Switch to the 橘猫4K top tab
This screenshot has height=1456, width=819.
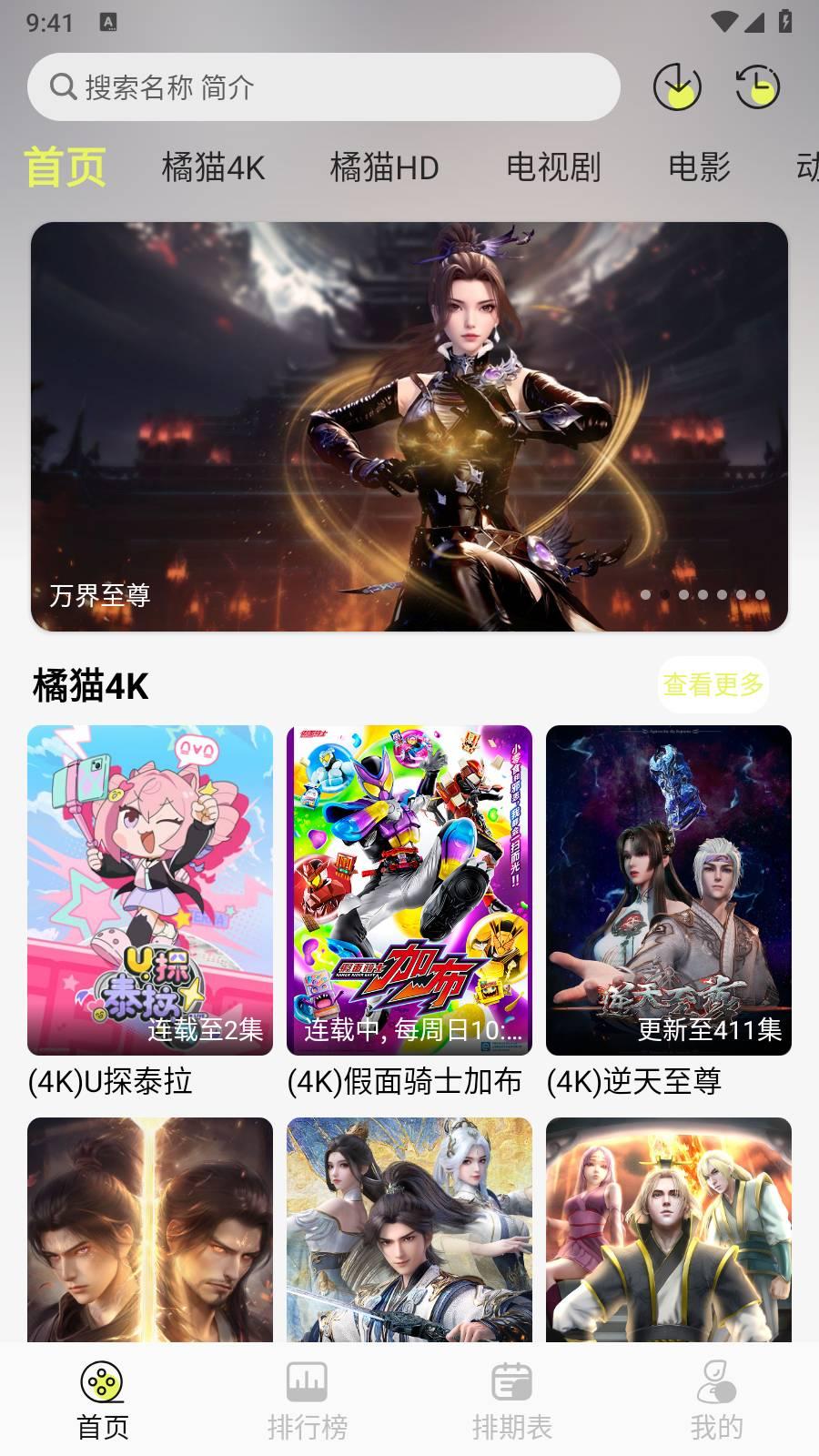[213, 167]
